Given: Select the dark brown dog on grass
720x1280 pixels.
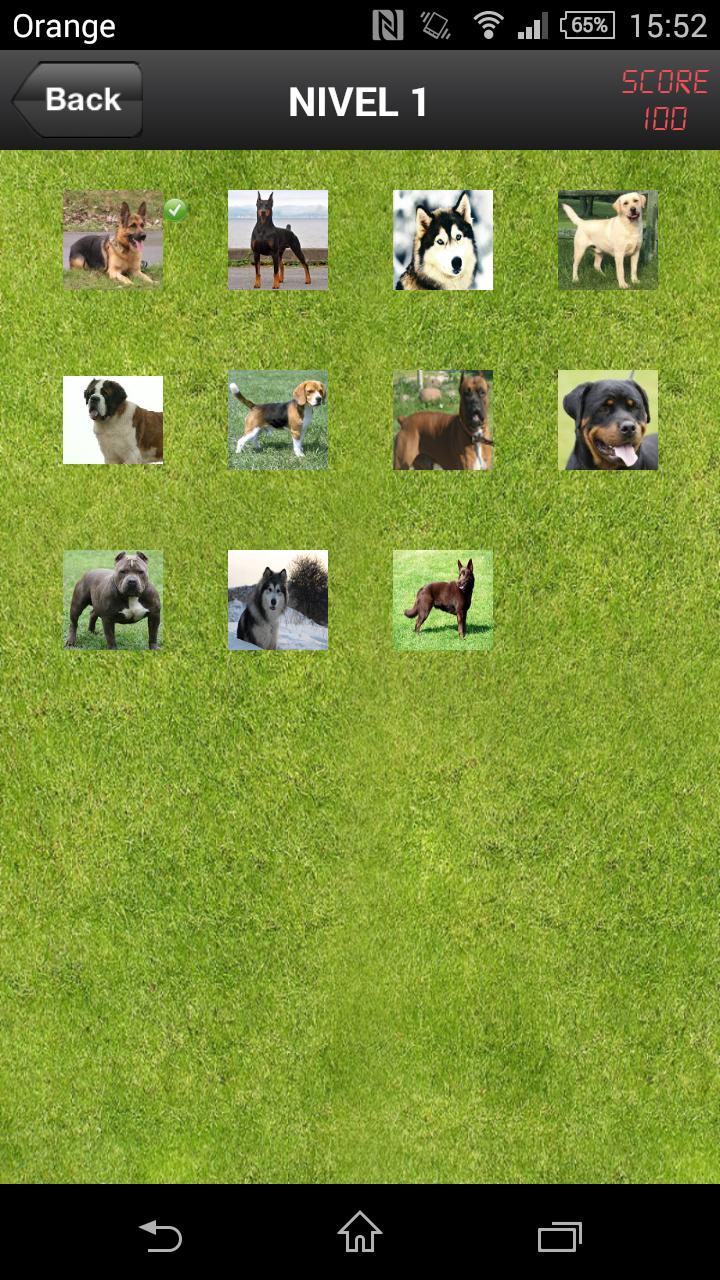Looking at the screenshot, I should 443,600.
